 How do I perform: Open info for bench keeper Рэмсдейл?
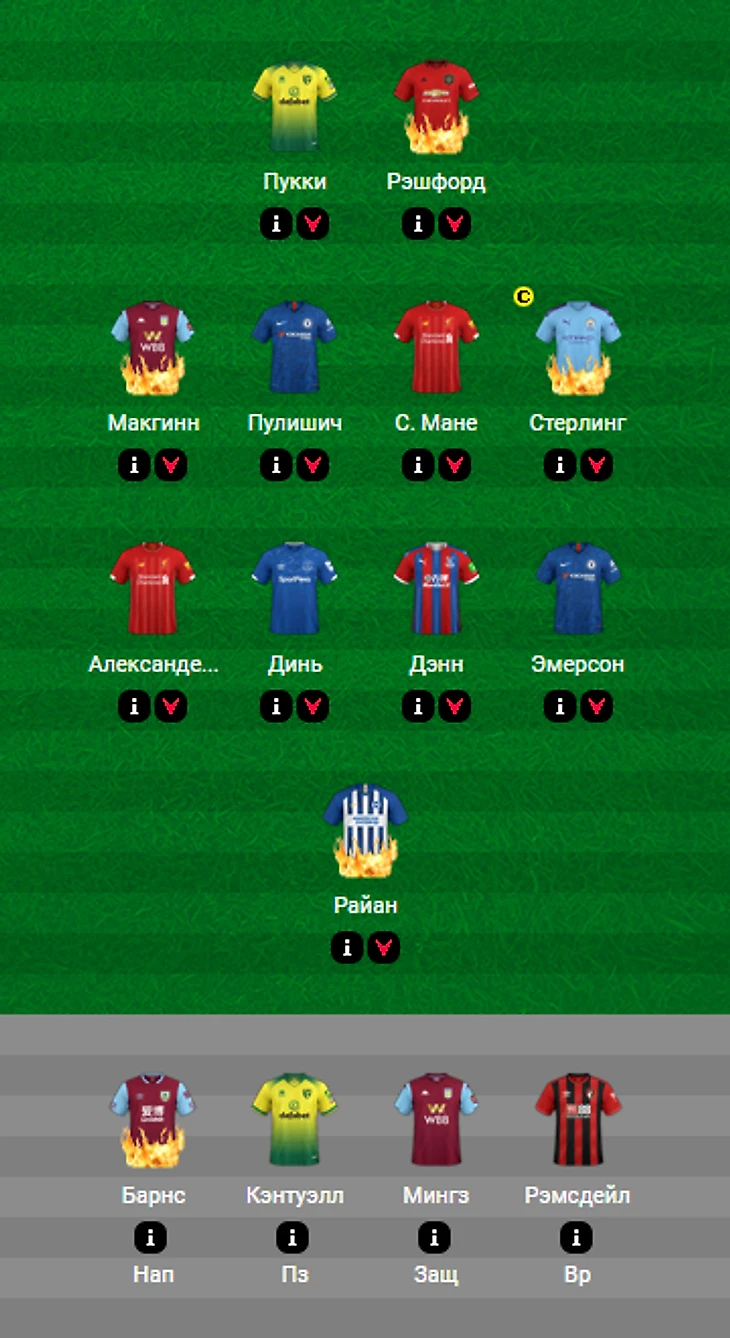(577, 1238)
